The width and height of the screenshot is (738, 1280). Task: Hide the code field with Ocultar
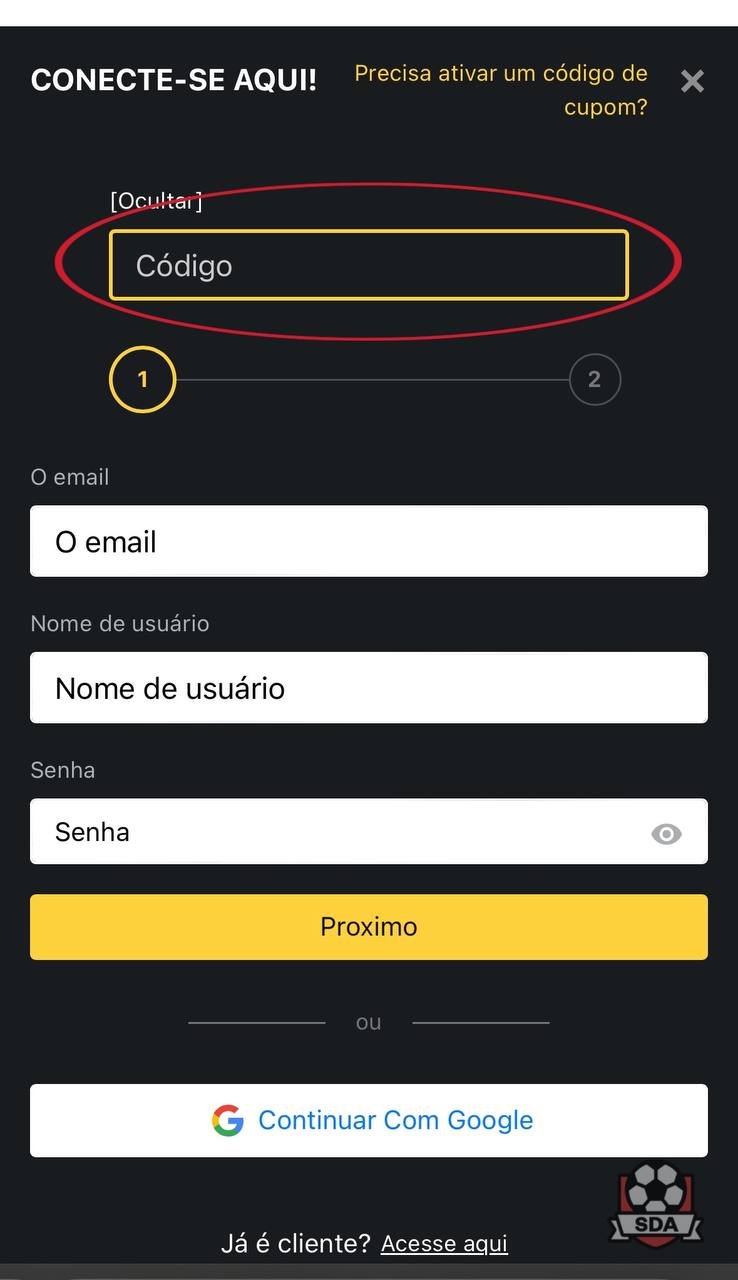156,201
